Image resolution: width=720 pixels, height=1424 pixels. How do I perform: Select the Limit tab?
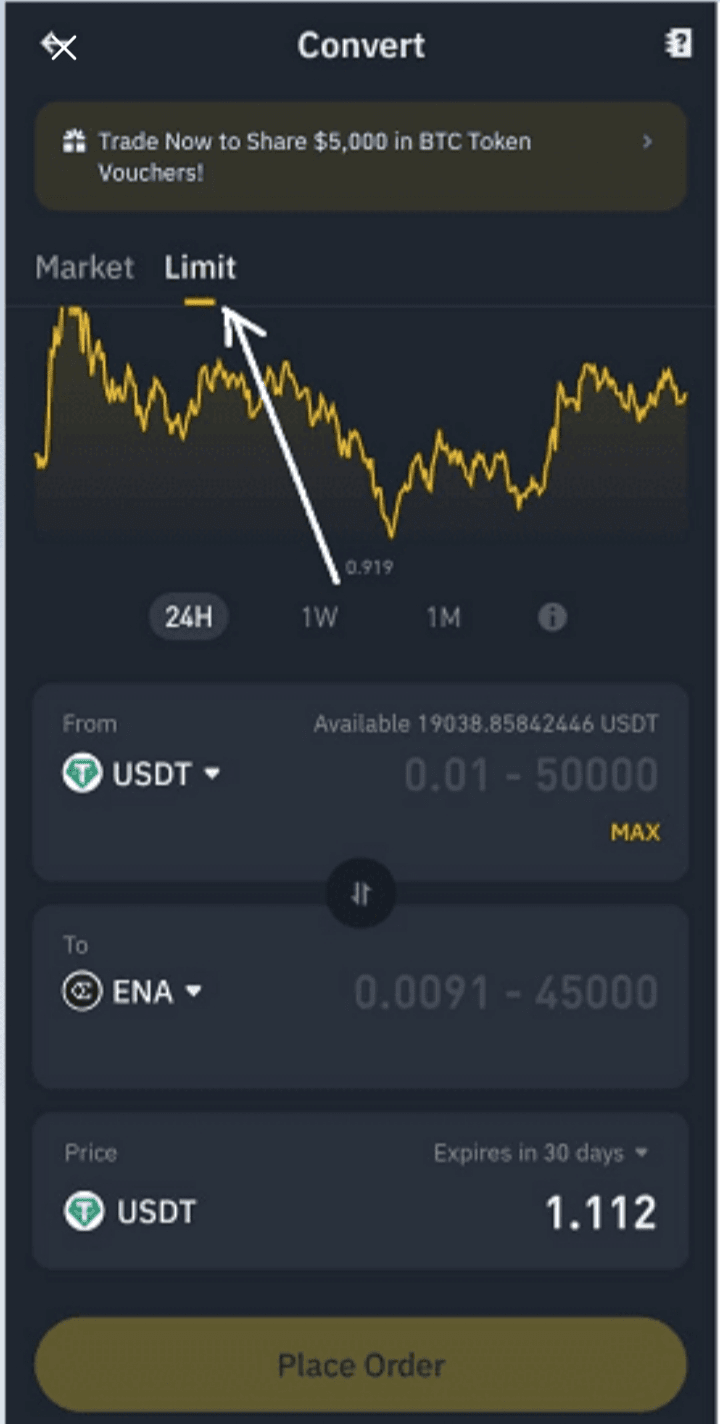tap(200, 267)
